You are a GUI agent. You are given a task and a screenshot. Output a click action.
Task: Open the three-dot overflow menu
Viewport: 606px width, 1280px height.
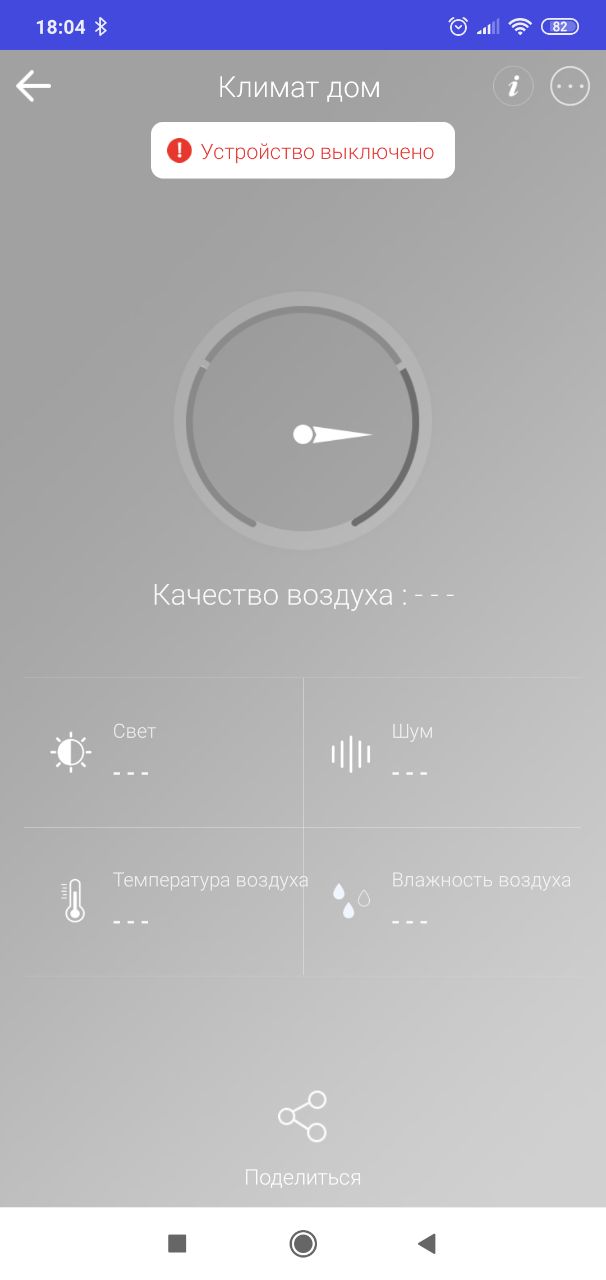point(570,87)
